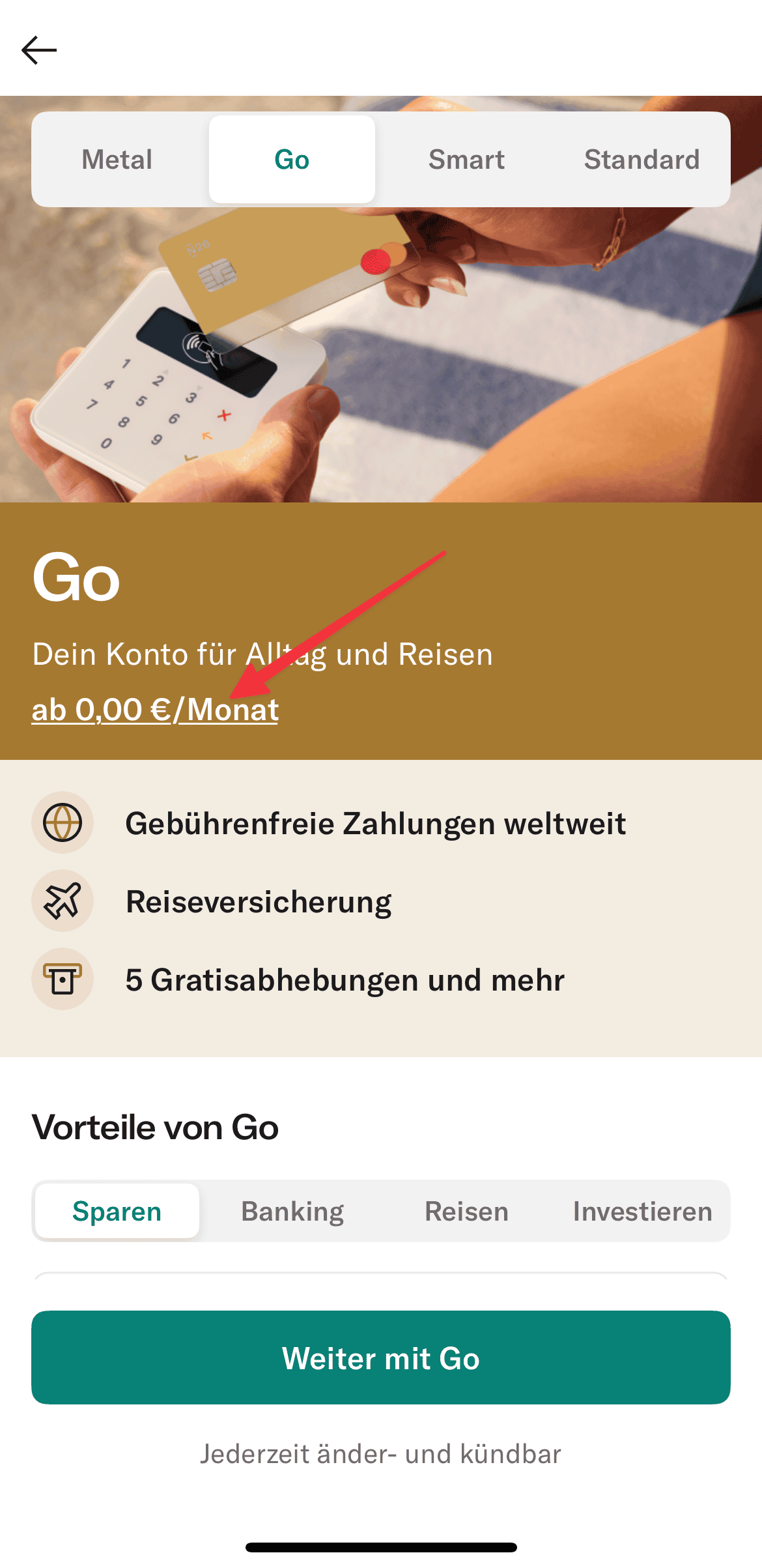Switch to the Investieren benefits tab
This screenshot has height=1568, width=762.
pyautogui.click(x=642, y=1212)
